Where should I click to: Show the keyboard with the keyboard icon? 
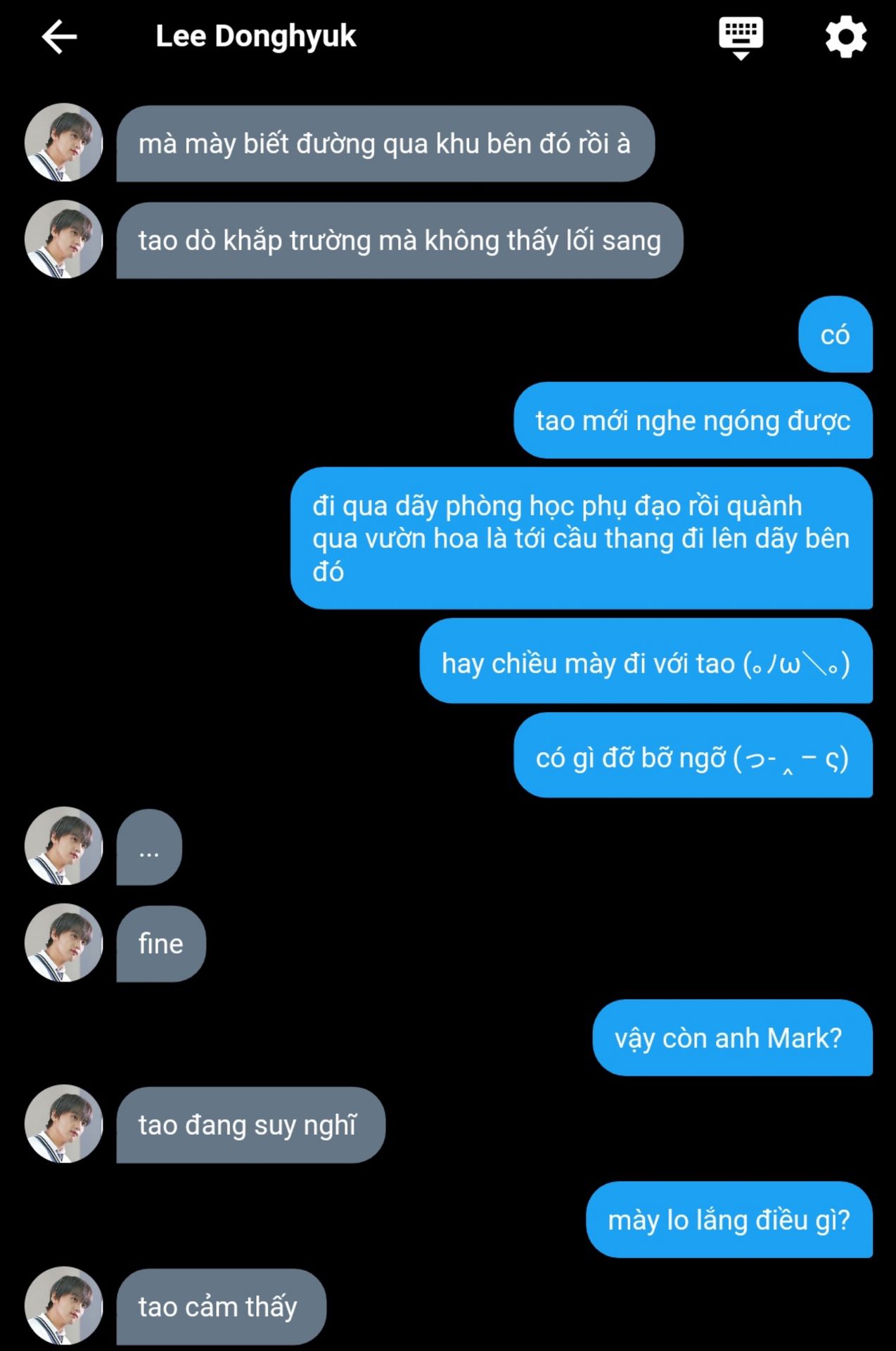pos(741,37)
